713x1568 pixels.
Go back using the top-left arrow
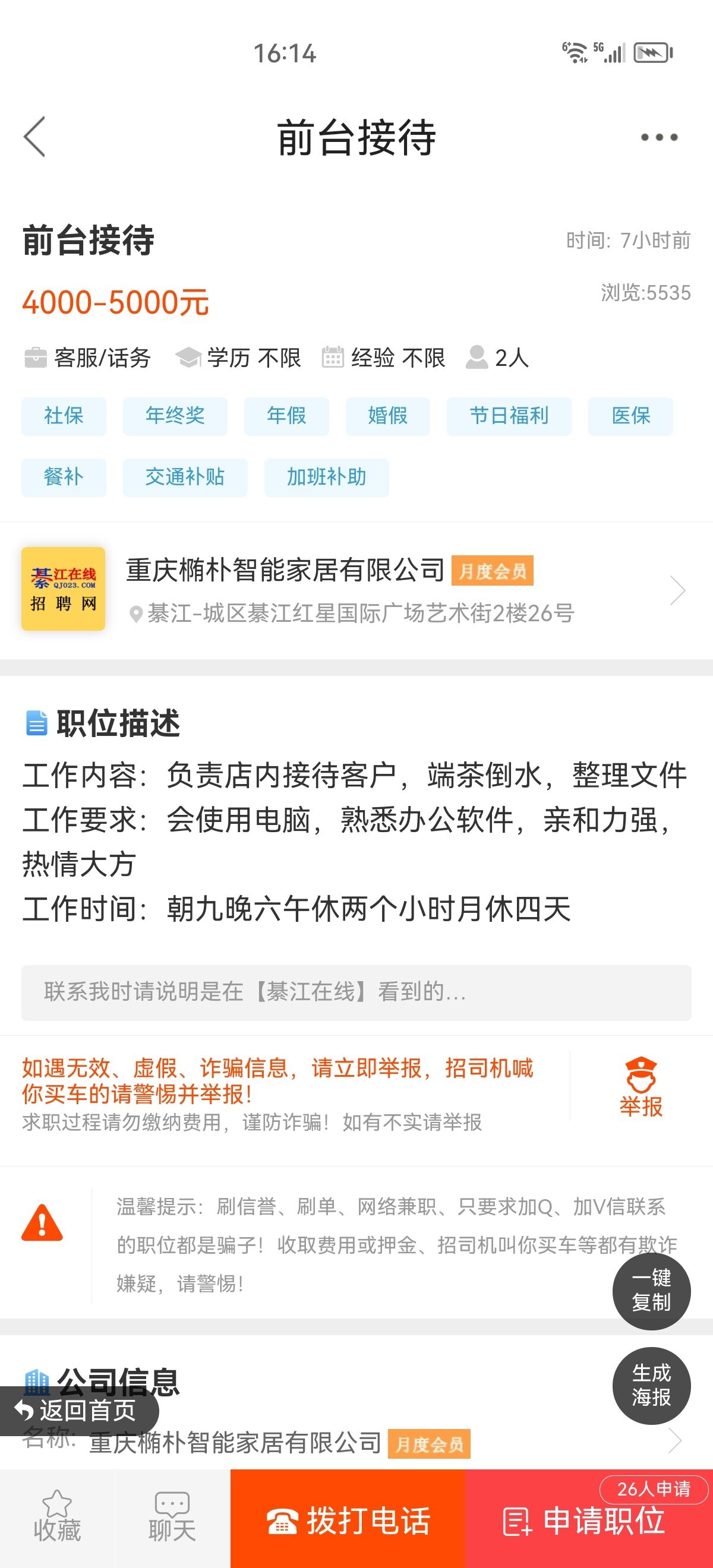pyautogui.click(x=34, y=137)
